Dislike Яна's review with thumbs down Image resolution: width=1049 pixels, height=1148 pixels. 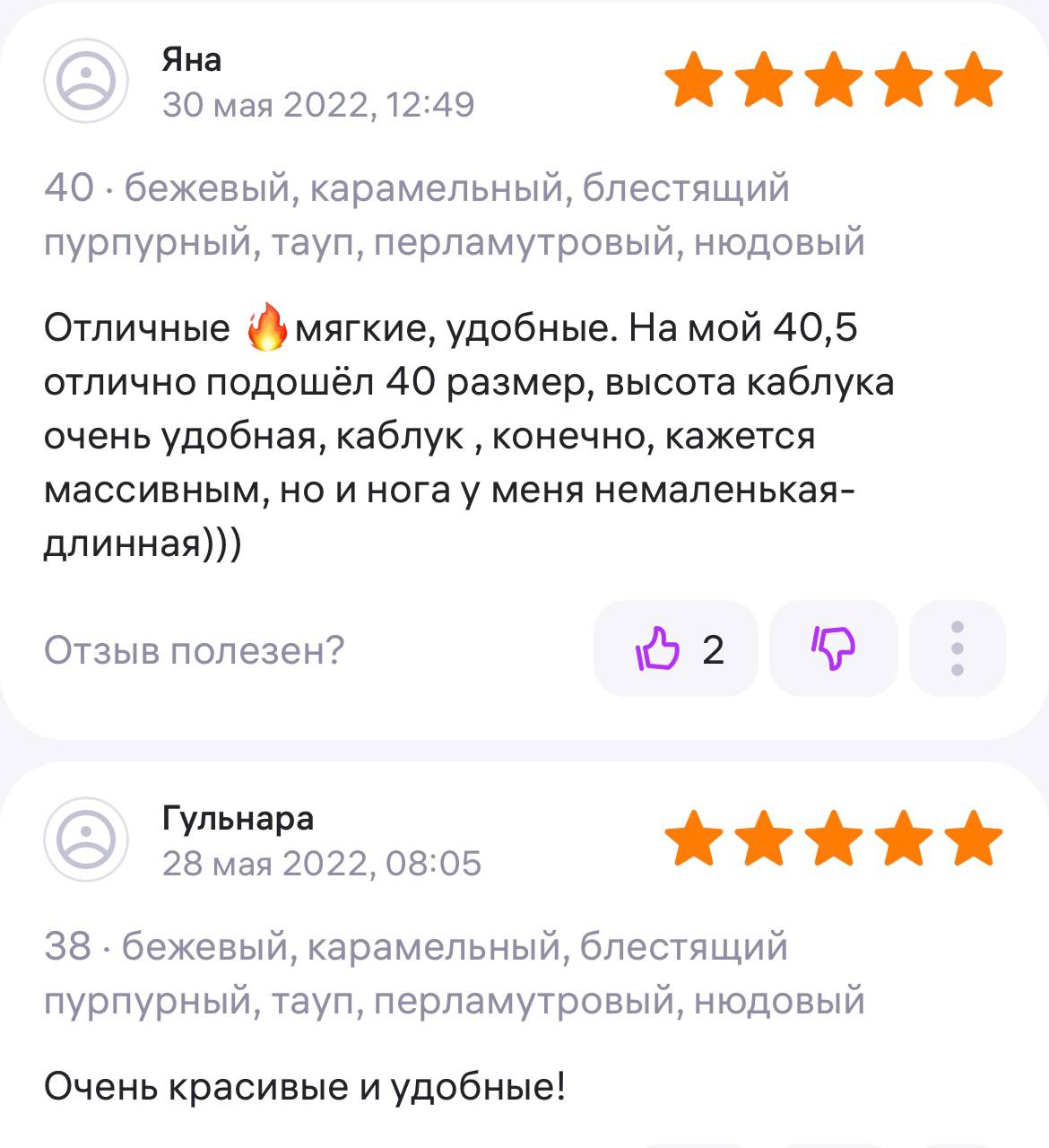(x=833, y=648)
